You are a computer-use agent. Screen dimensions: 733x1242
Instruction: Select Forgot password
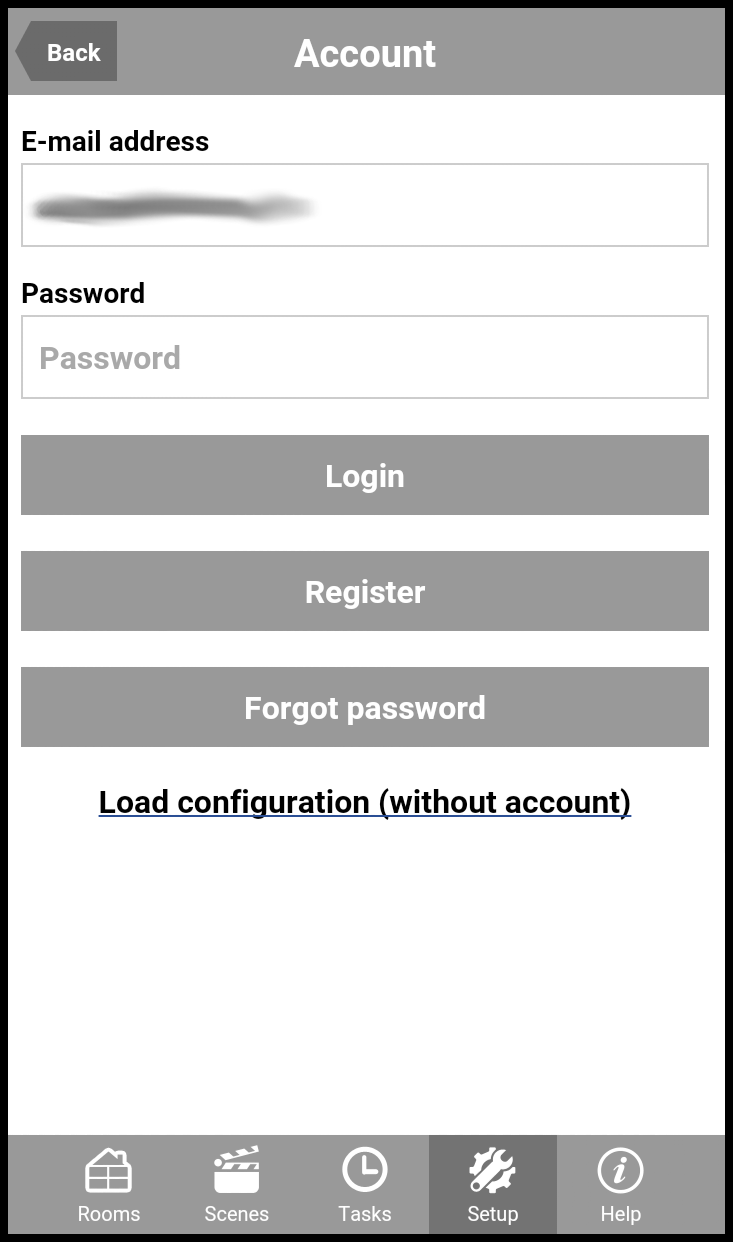point(364,707)
